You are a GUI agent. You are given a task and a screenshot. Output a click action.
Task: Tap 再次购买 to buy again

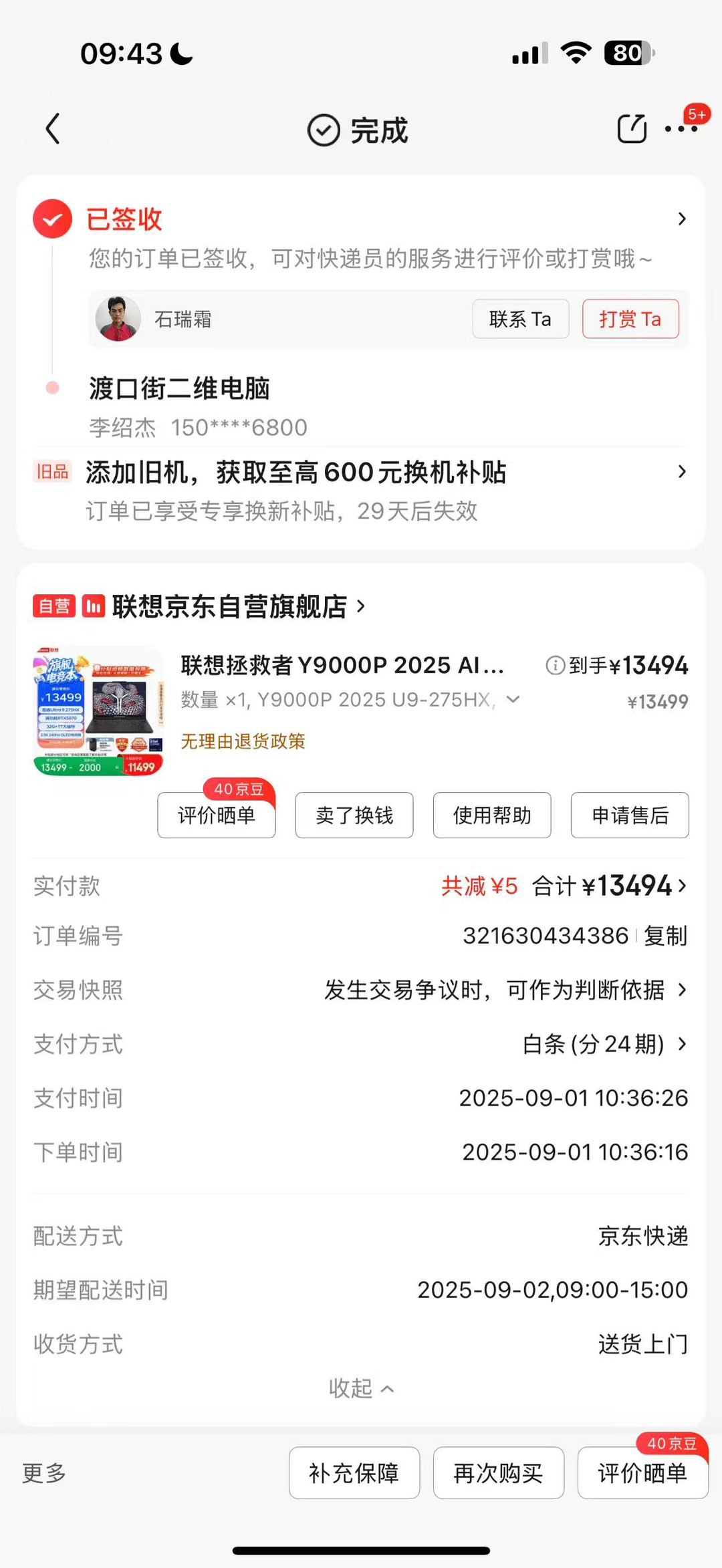[498, 1472]
